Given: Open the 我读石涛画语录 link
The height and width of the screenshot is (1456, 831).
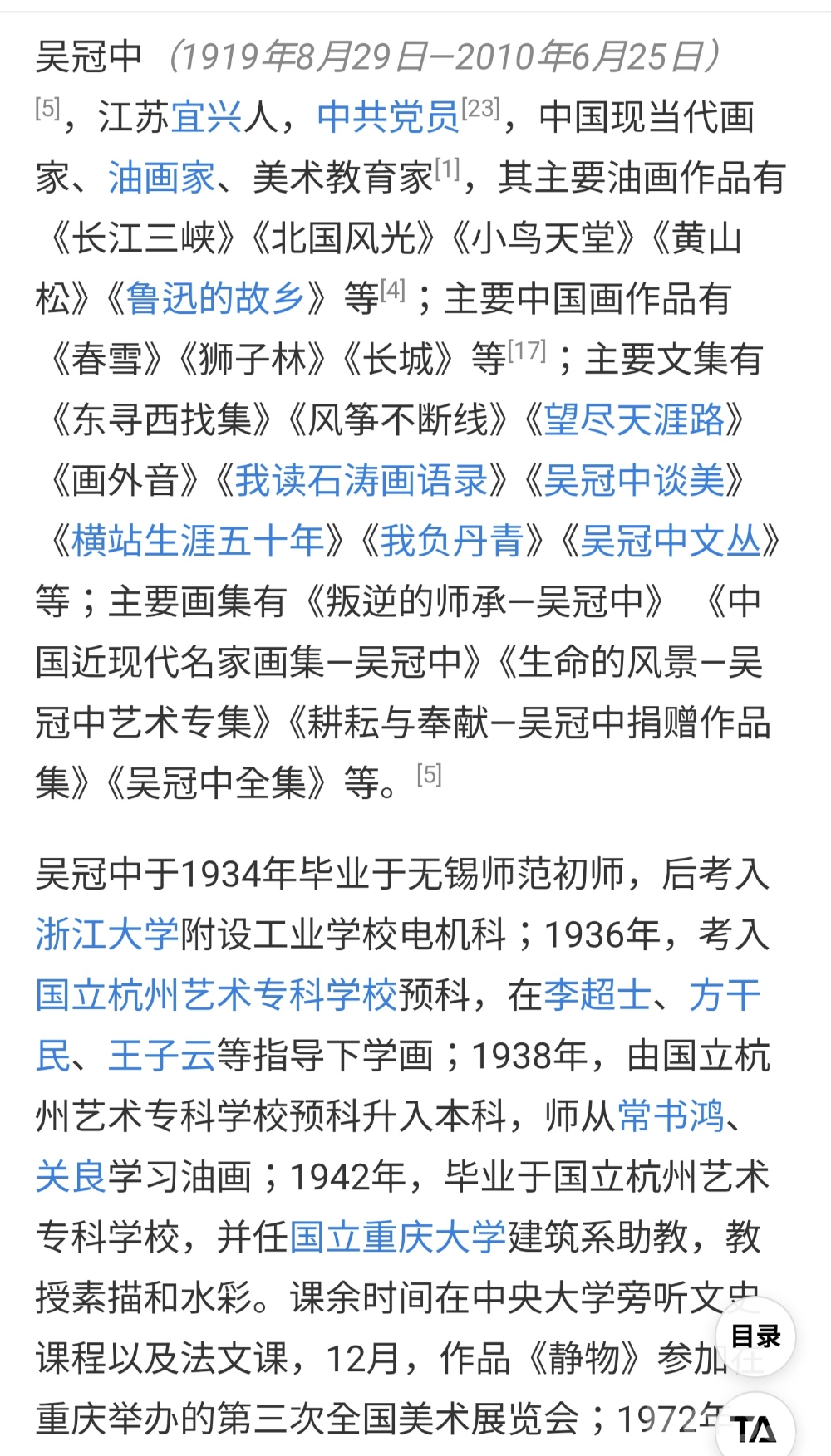Looking at the screenshot, I should pos(361,481).
